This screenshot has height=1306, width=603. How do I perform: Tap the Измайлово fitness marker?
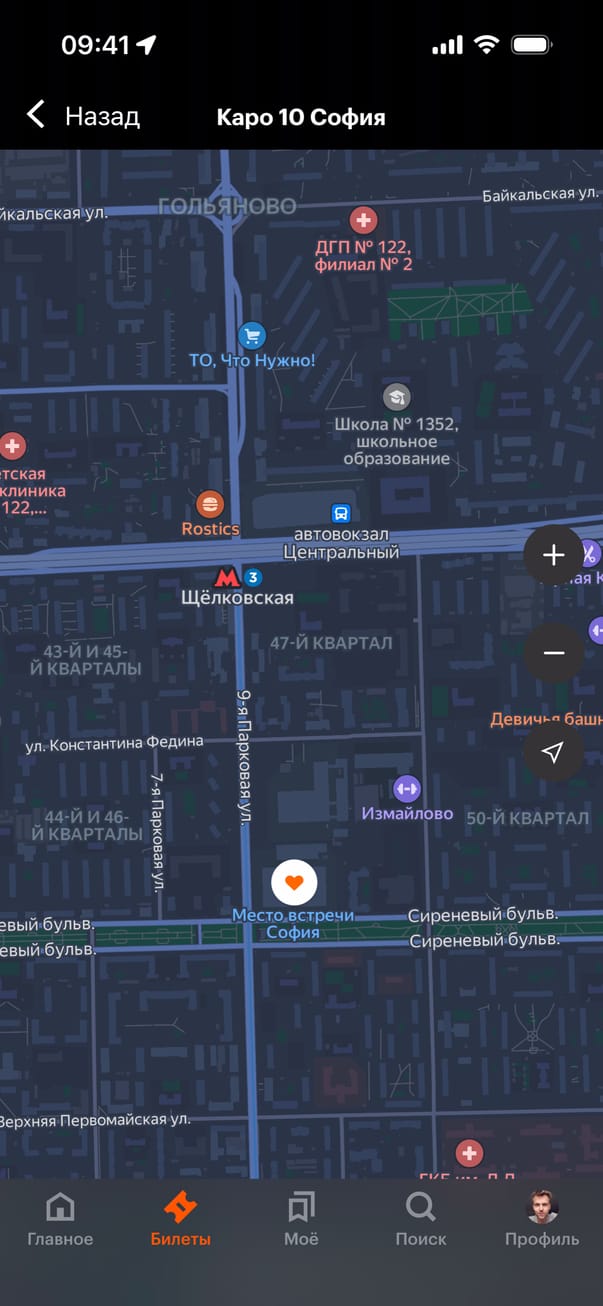[406, 788]
